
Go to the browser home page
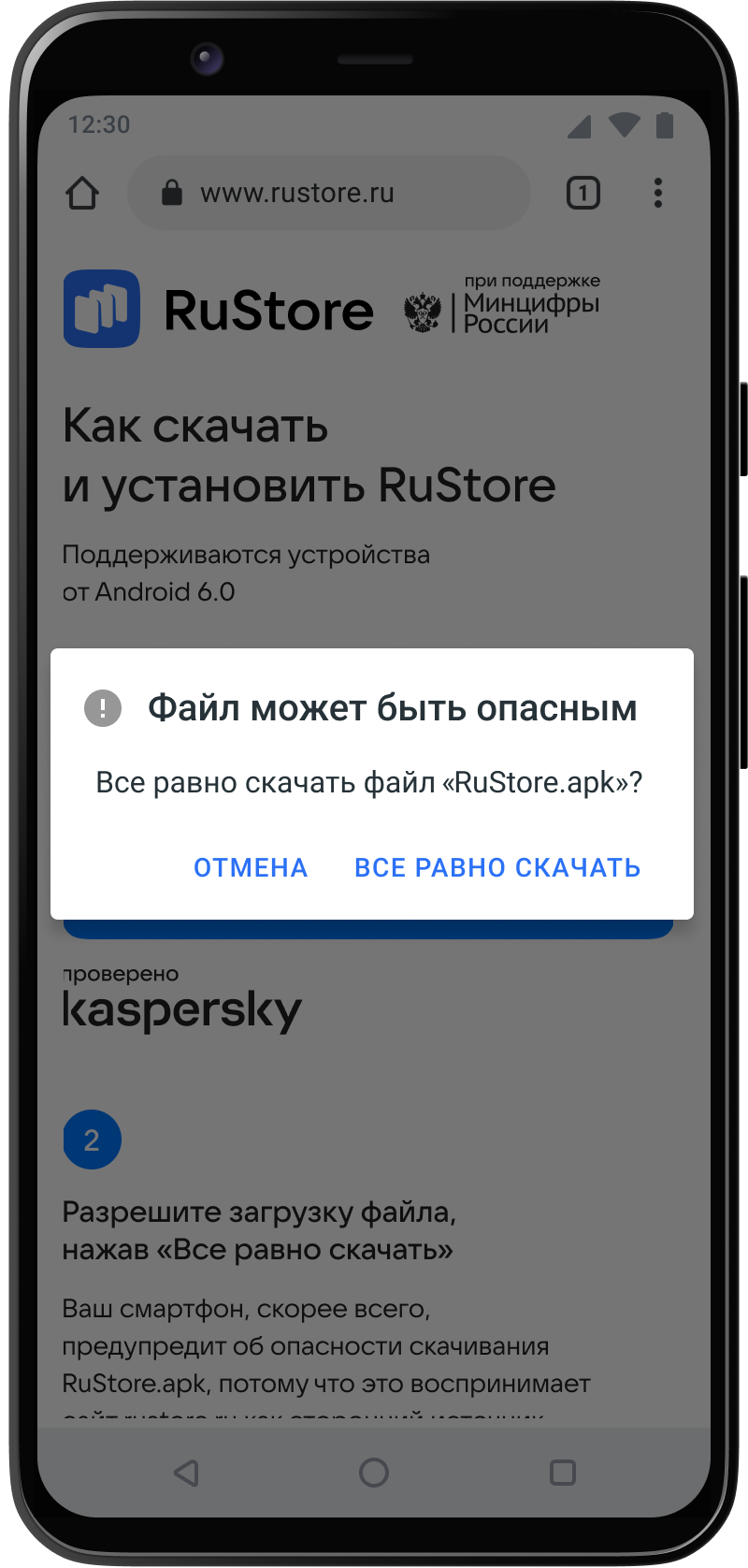[82, 193]
